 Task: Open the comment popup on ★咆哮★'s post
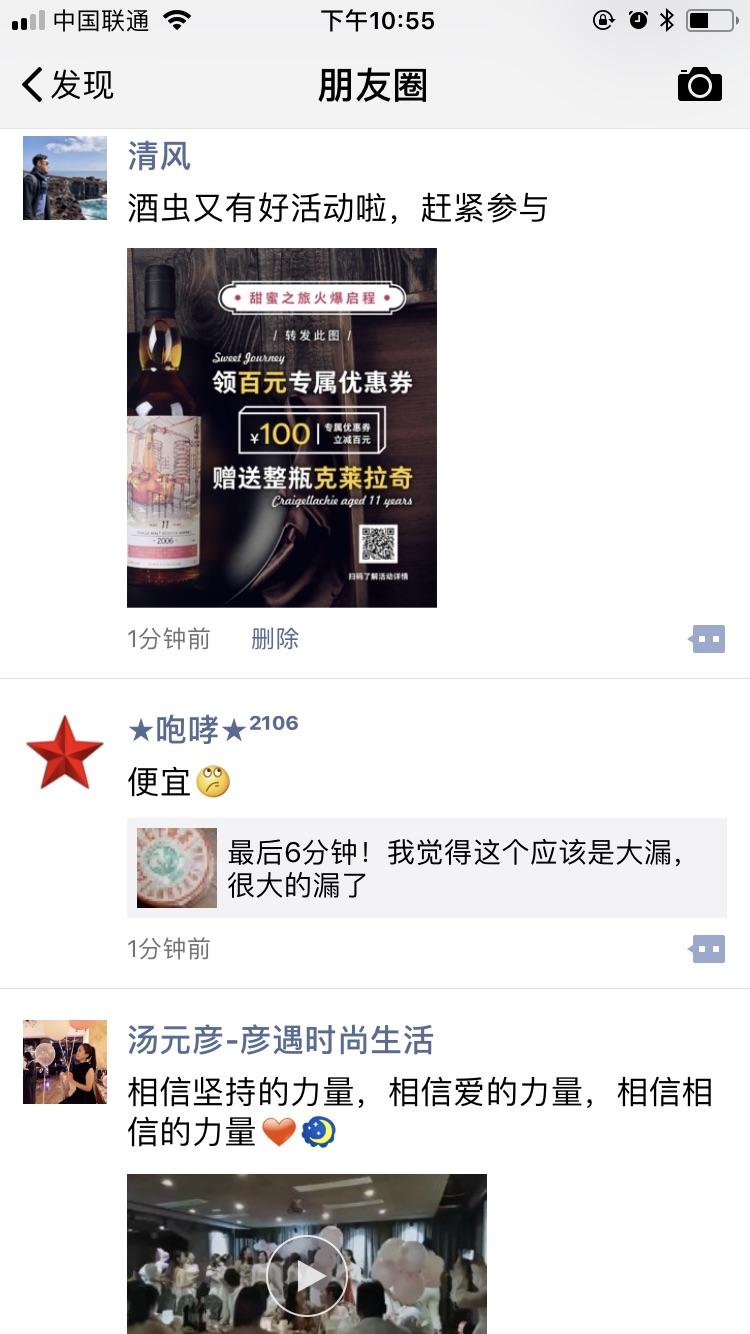[707, 948]
